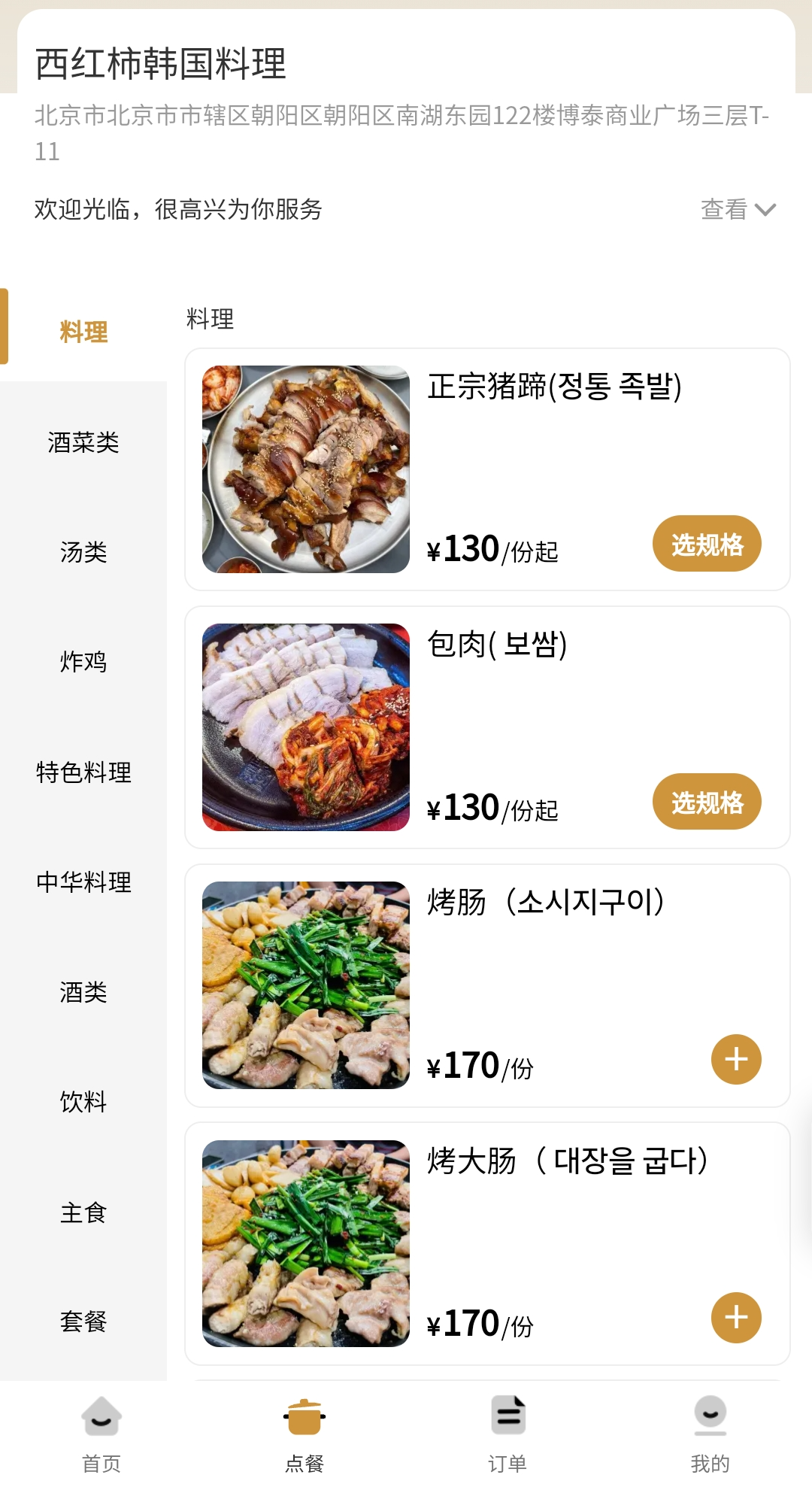Viewport: 812px width, 1487px height.
Task: Browse the 饮料 category
Action: 83,1102
